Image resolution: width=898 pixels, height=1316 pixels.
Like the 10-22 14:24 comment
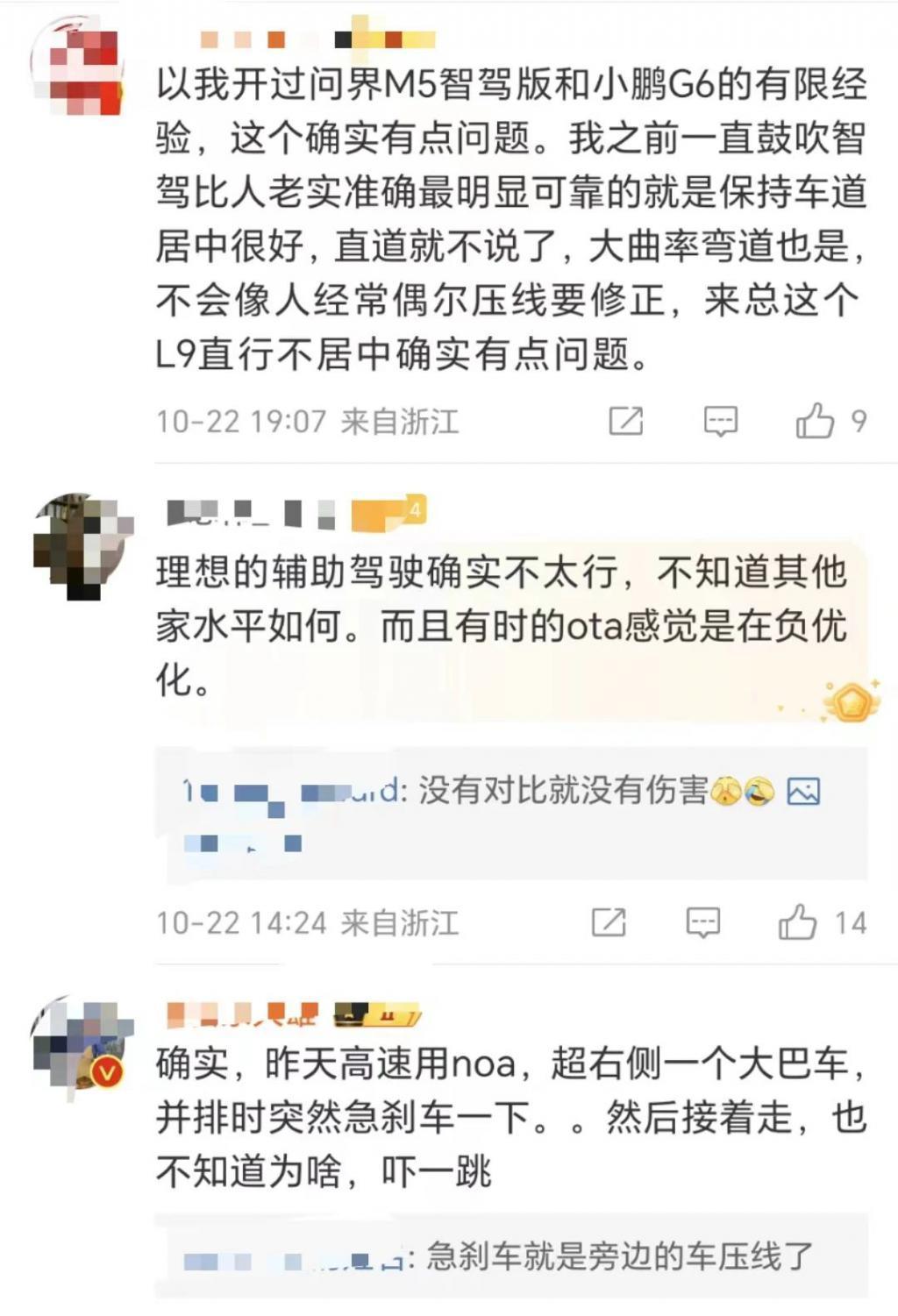(x=797, y=923)
